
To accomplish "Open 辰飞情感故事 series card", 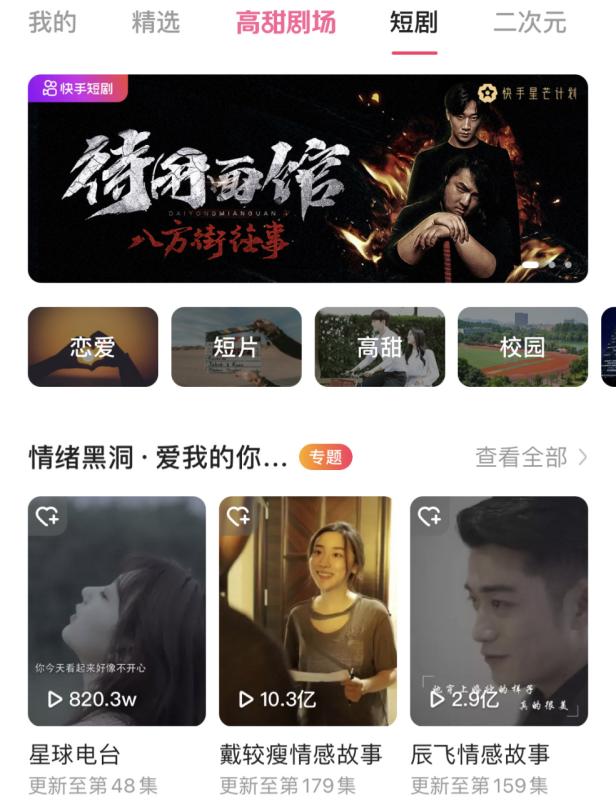I will click(499, 611).
